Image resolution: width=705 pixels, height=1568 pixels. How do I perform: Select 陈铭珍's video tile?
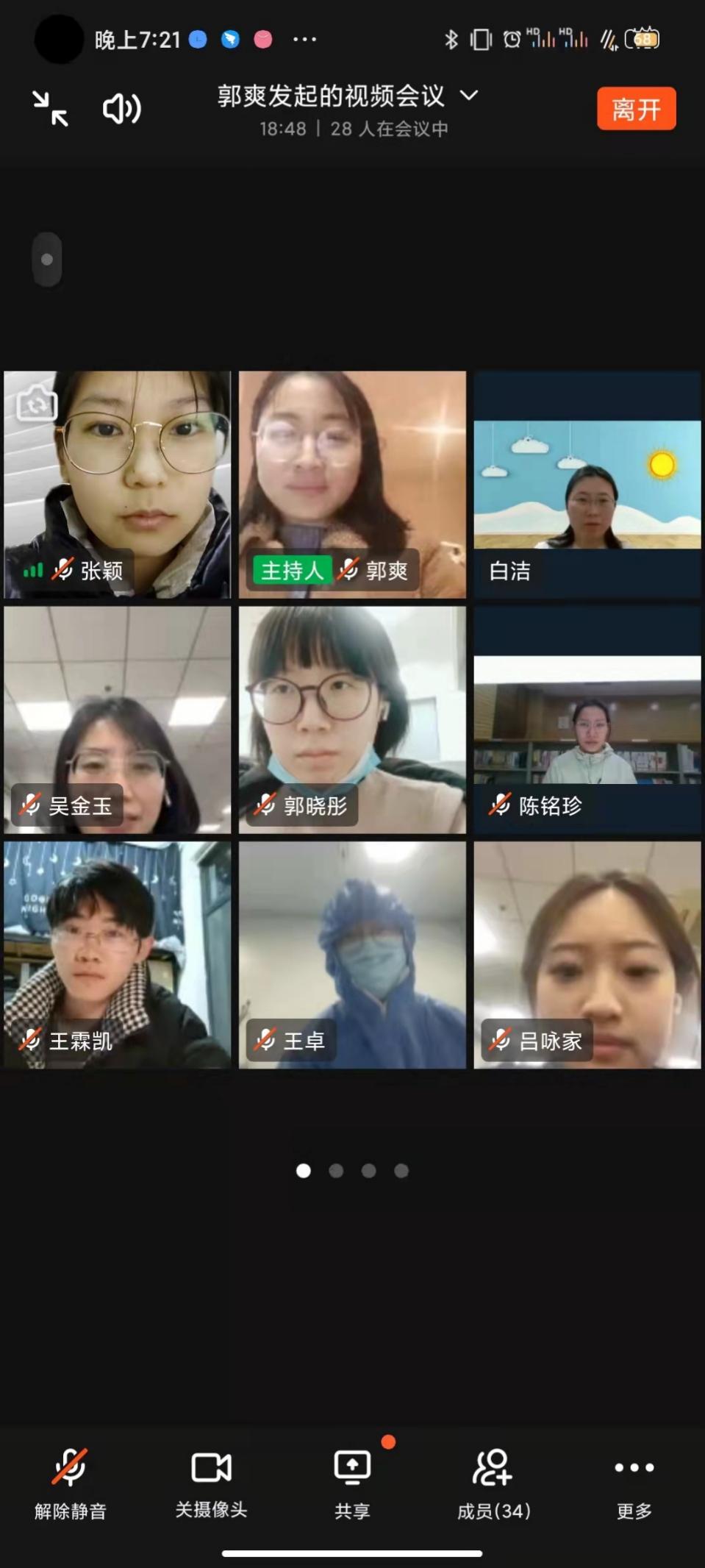[x=587, y=720]
